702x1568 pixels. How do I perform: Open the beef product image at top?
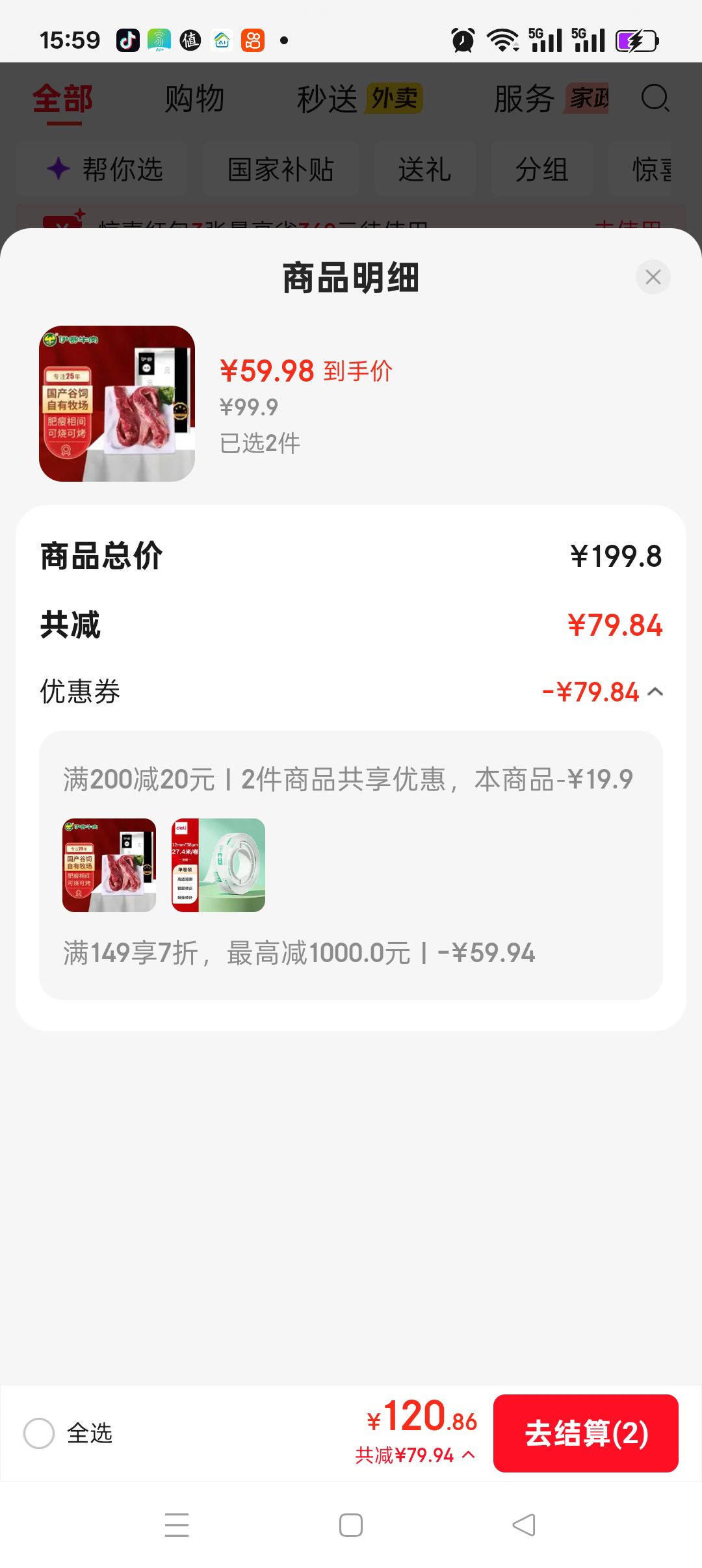(x=117, y=404)
